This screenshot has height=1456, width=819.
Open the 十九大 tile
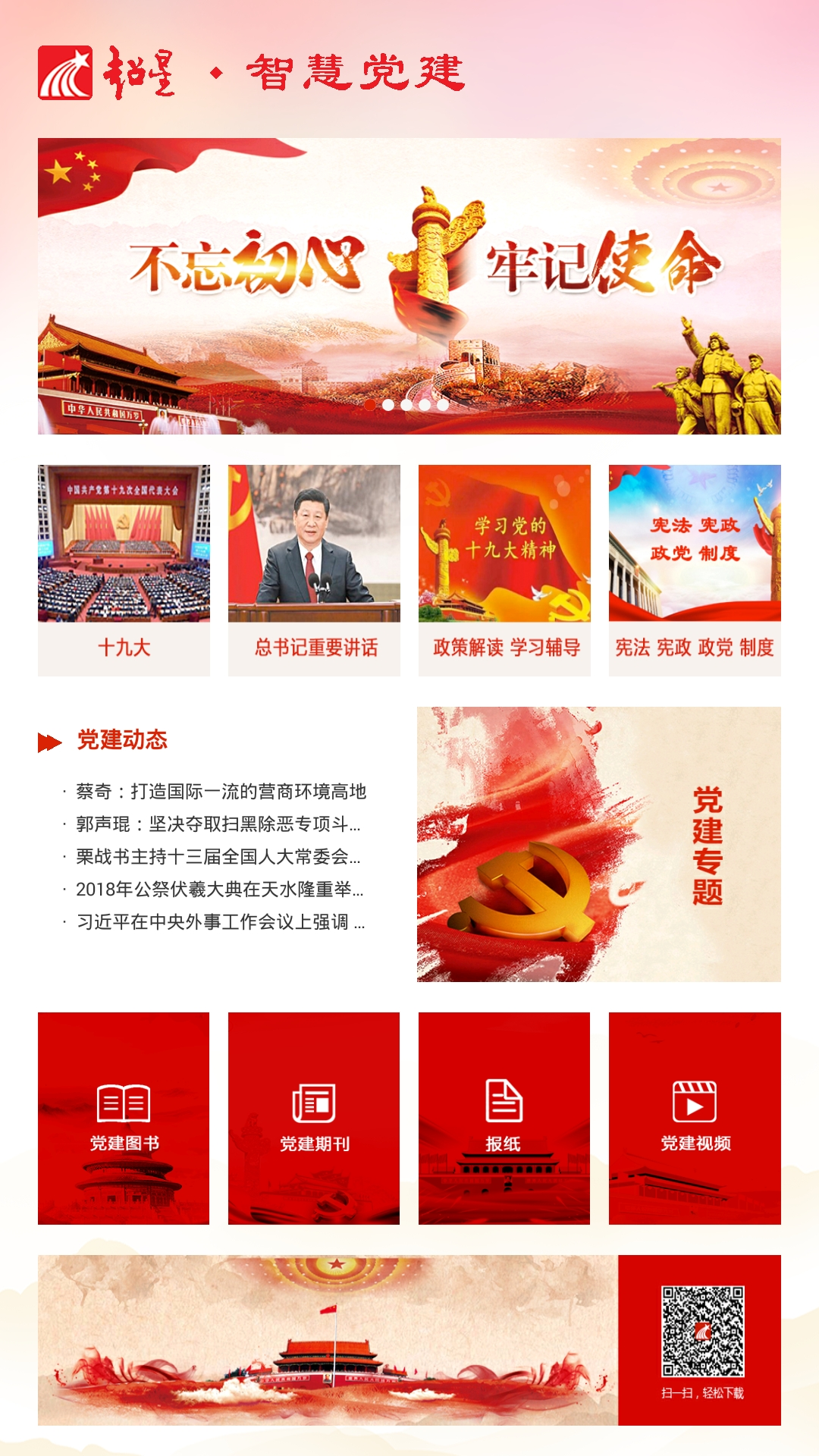tap(124, 569)
